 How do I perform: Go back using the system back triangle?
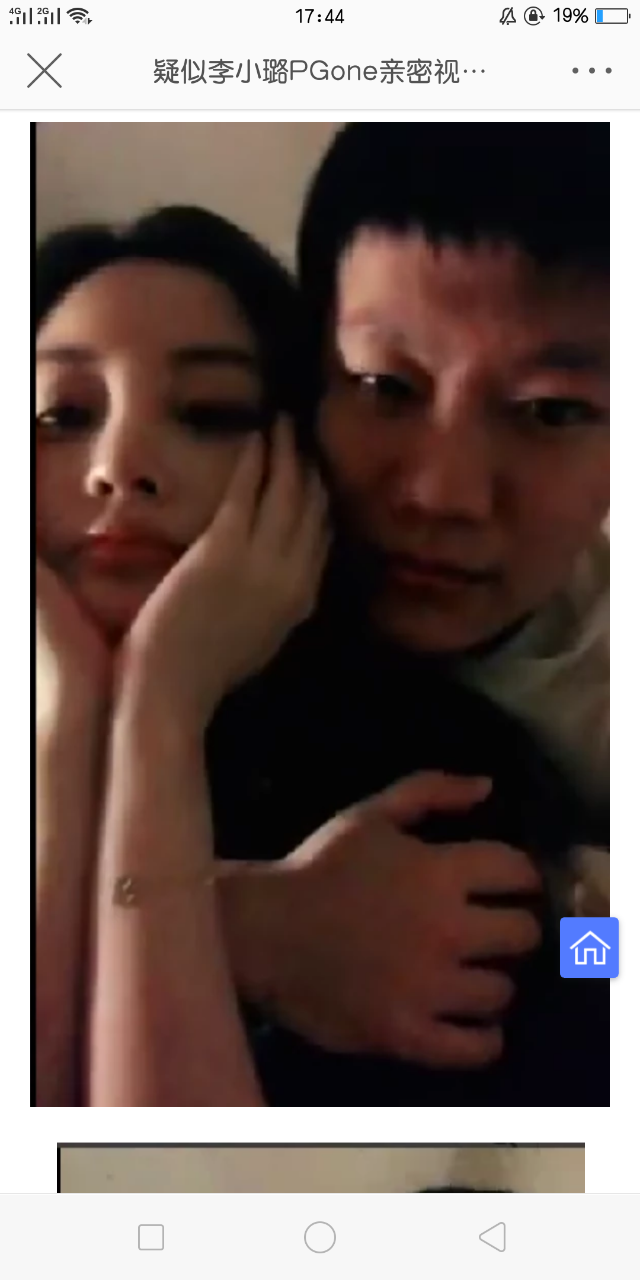click(492, 1237)
